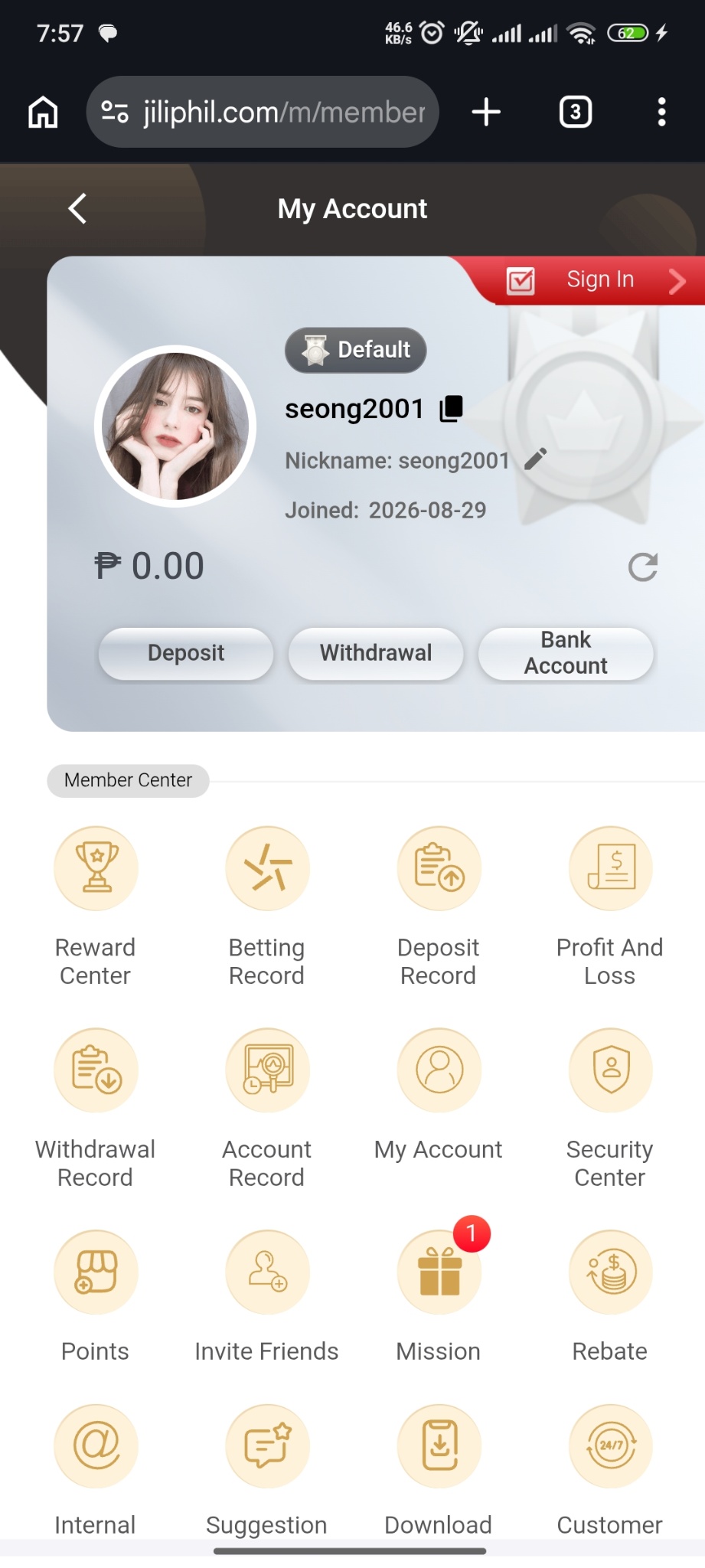Open the browser overflow menu

[662, 112]
